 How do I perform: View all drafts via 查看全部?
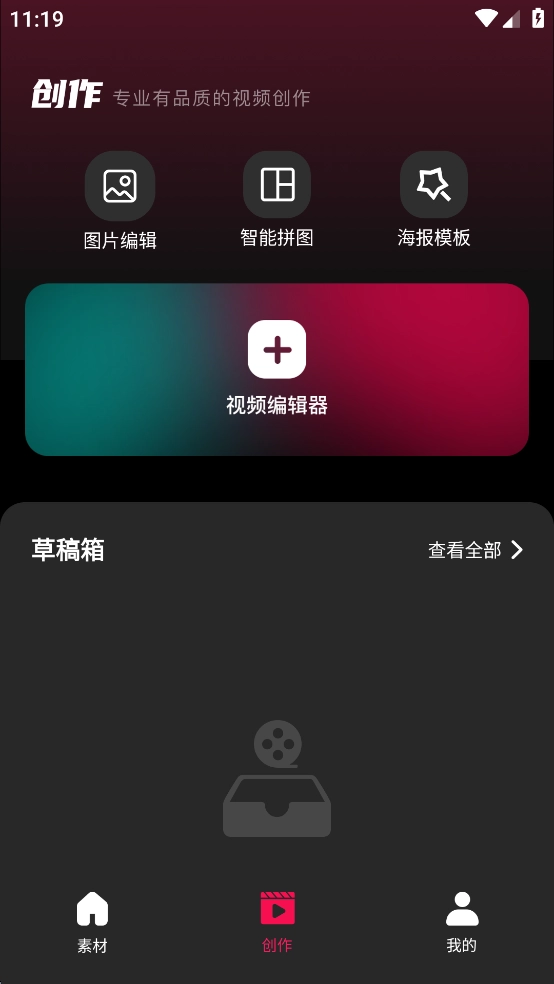point(476,550)
